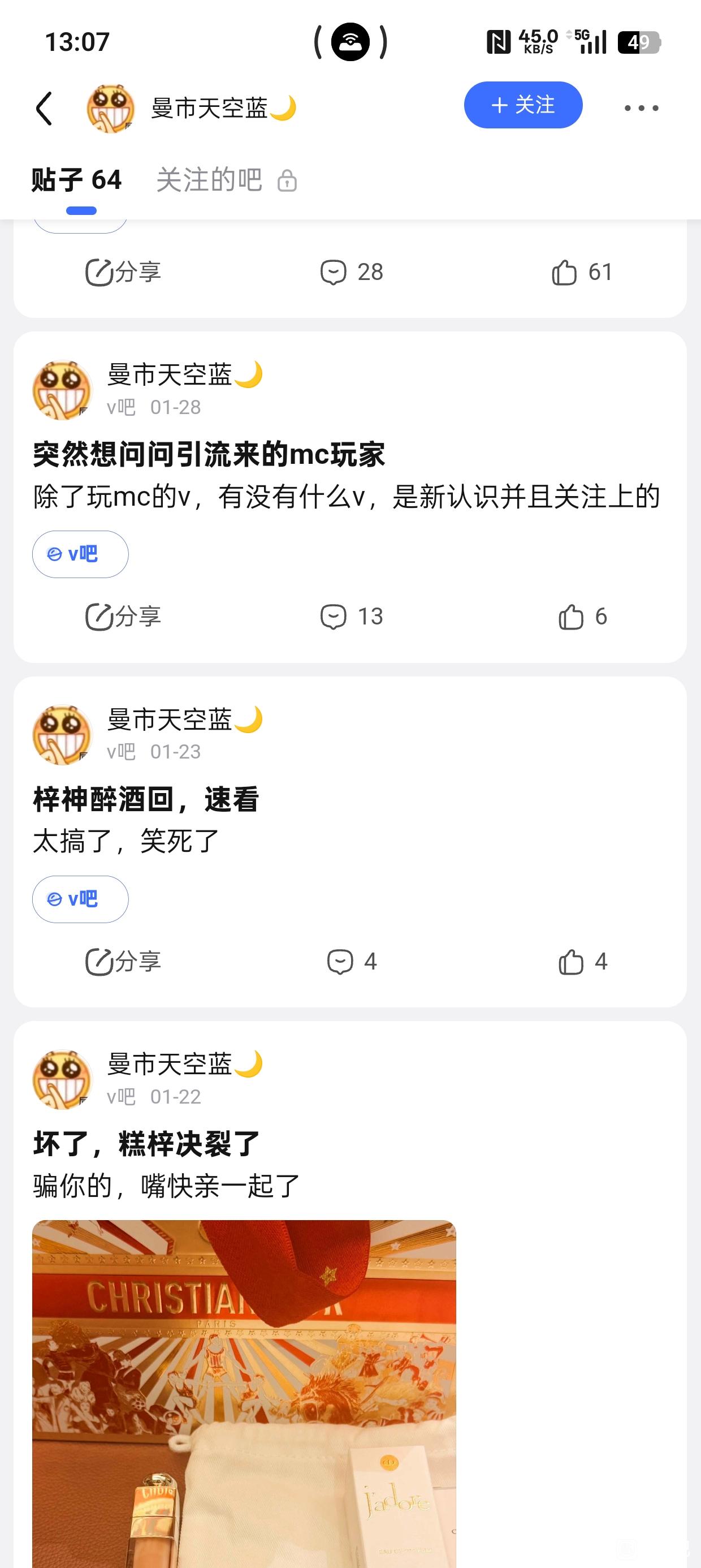
Task: Tap v吧 chip under 梓神醉酒回 post
Action: (80, 899)
